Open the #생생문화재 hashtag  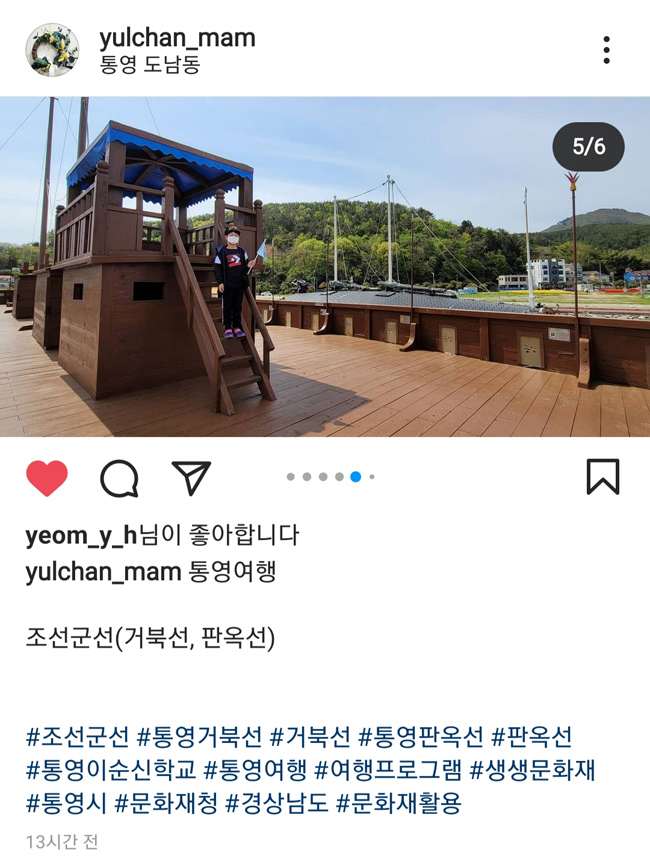pyautogui.click(x=533, y=771)
